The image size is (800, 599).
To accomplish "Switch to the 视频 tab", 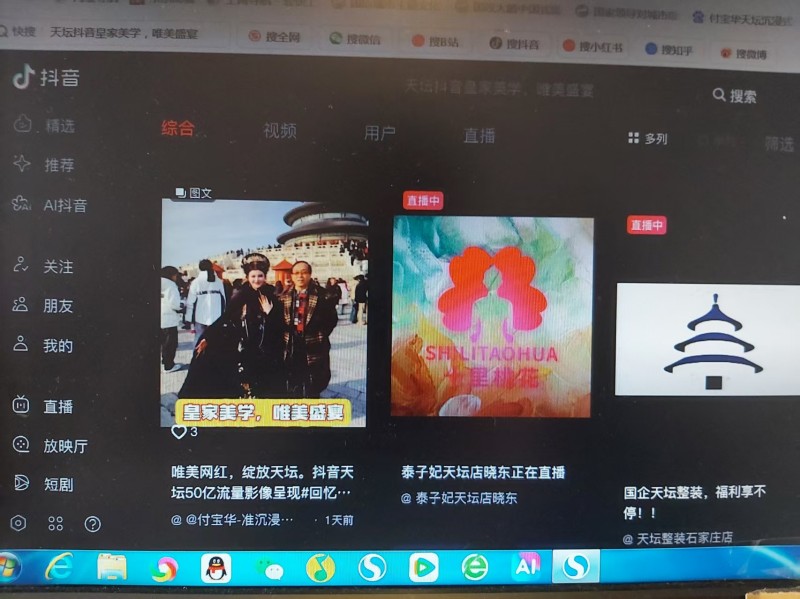I will click(280, 131).
